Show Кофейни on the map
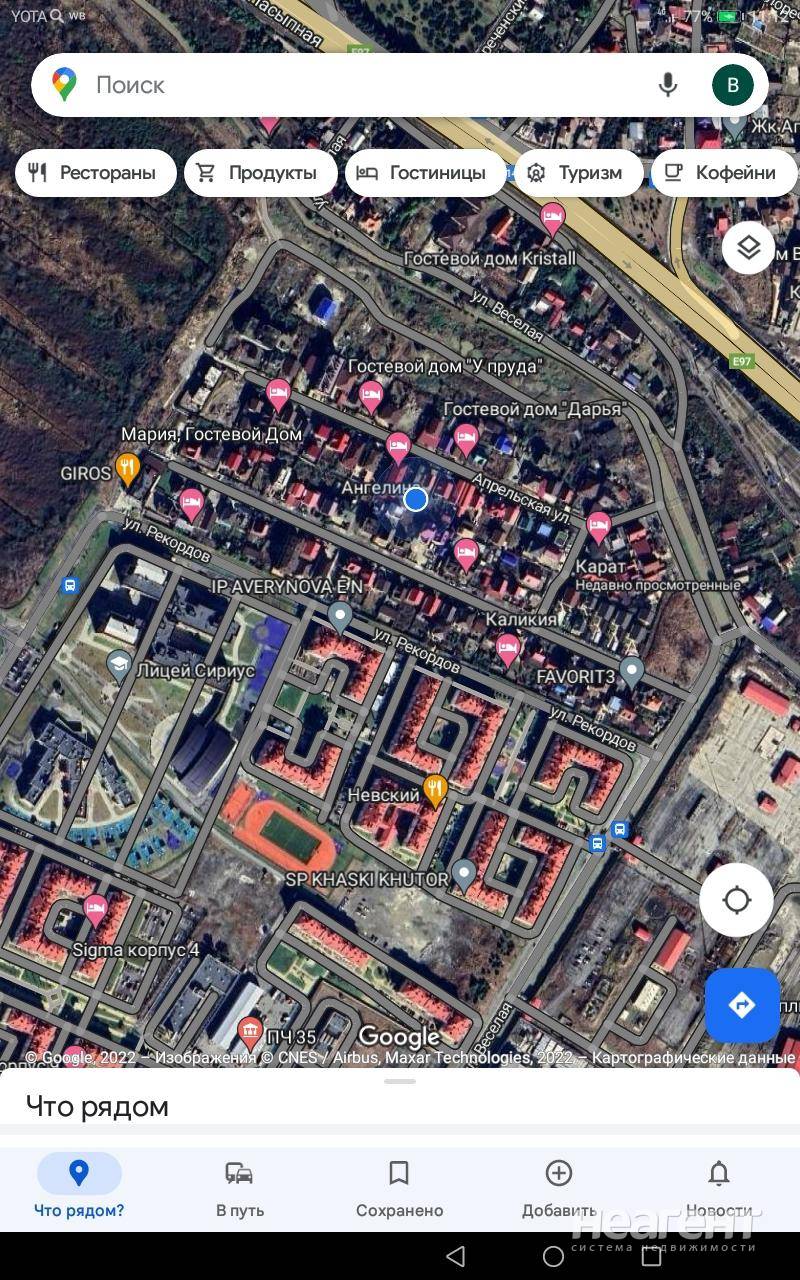This screenshot has height=1280, width=800. (x=722, y=172)
